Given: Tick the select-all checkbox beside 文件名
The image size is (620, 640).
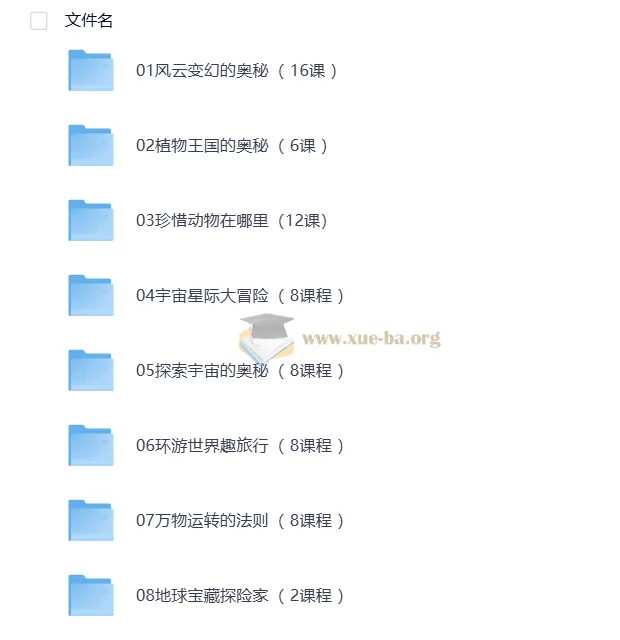Looking at the screenshot, I should [39, 21].
